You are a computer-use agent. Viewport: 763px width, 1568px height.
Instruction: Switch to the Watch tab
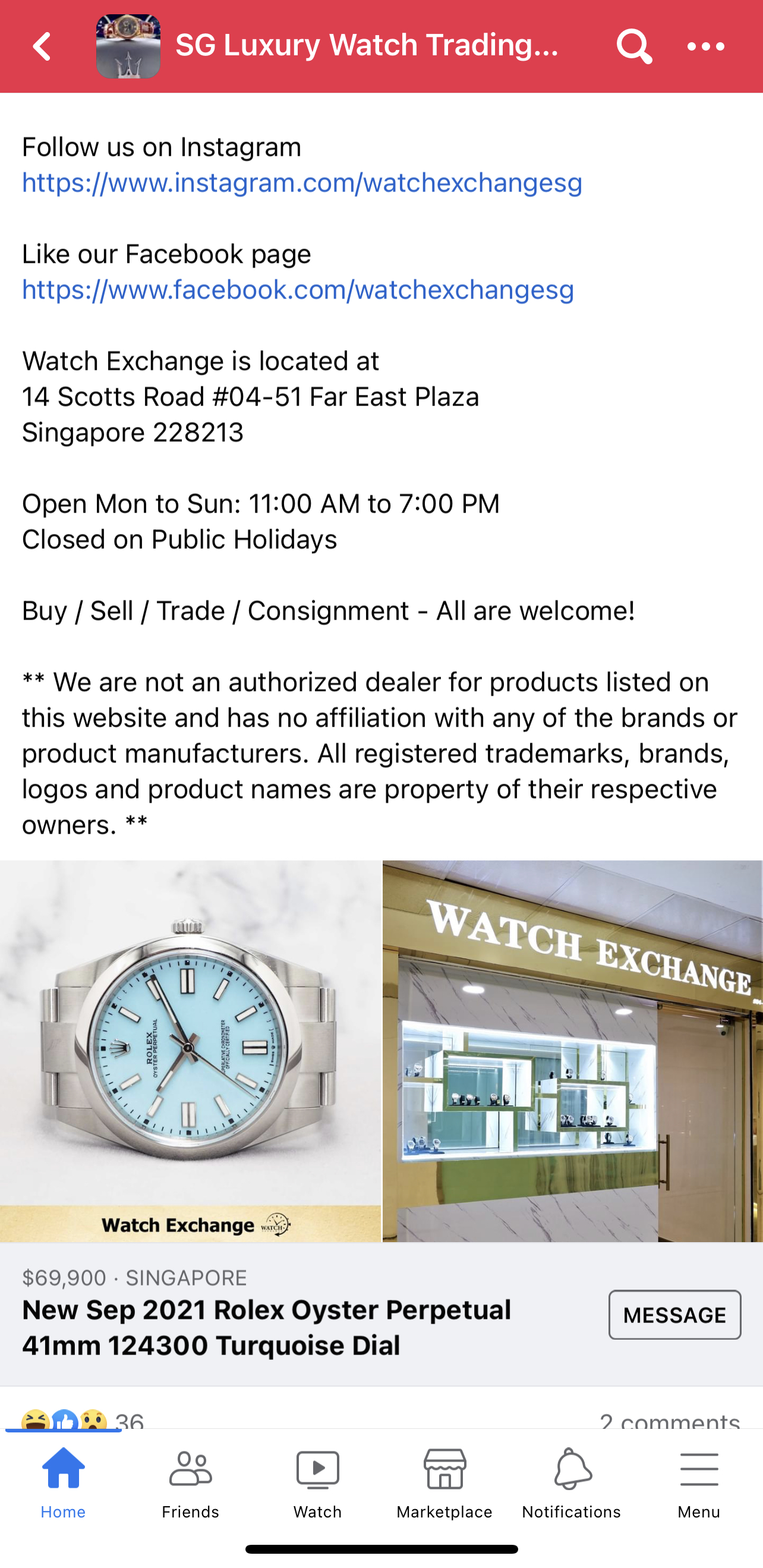coord(317,1483)
